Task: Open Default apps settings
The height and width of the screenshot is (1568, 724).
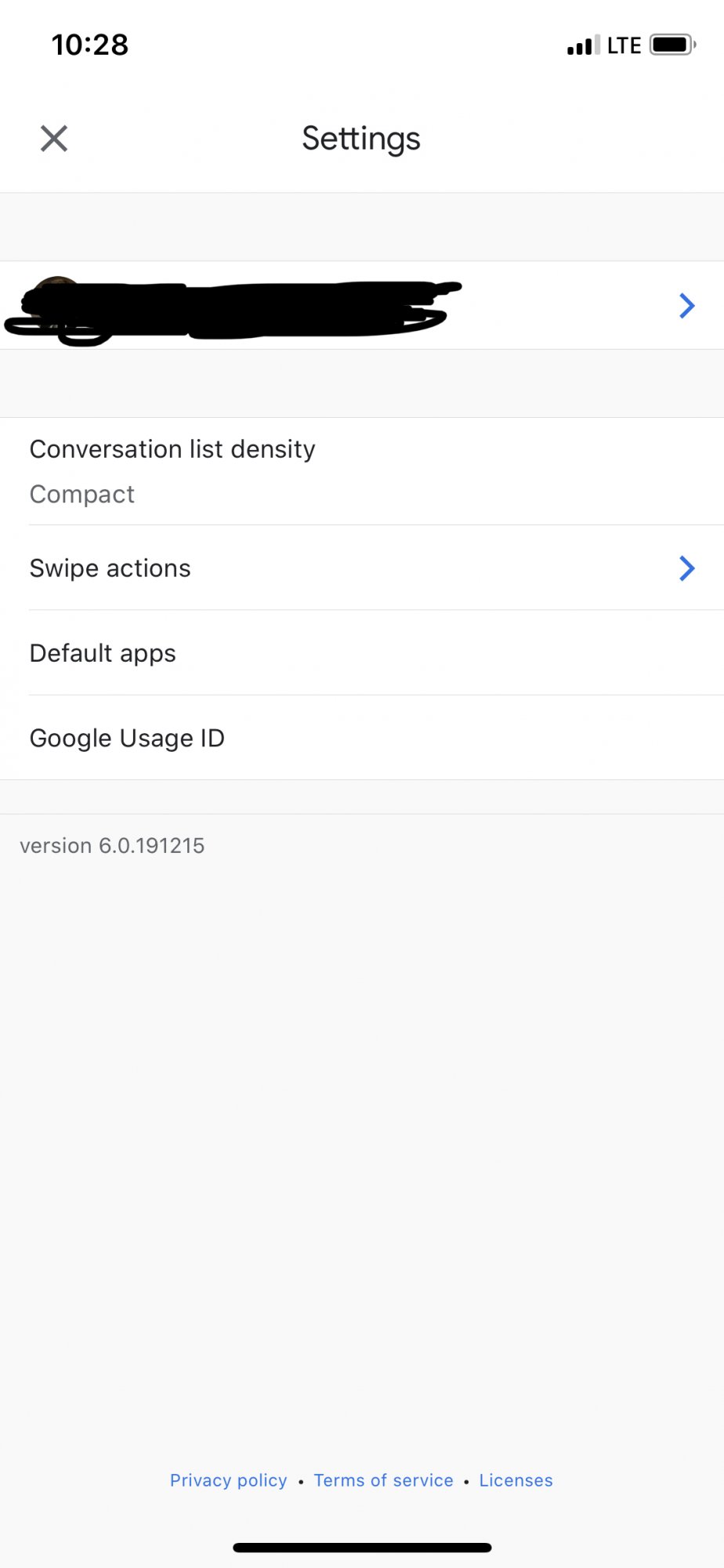Action: click(362, 652)
